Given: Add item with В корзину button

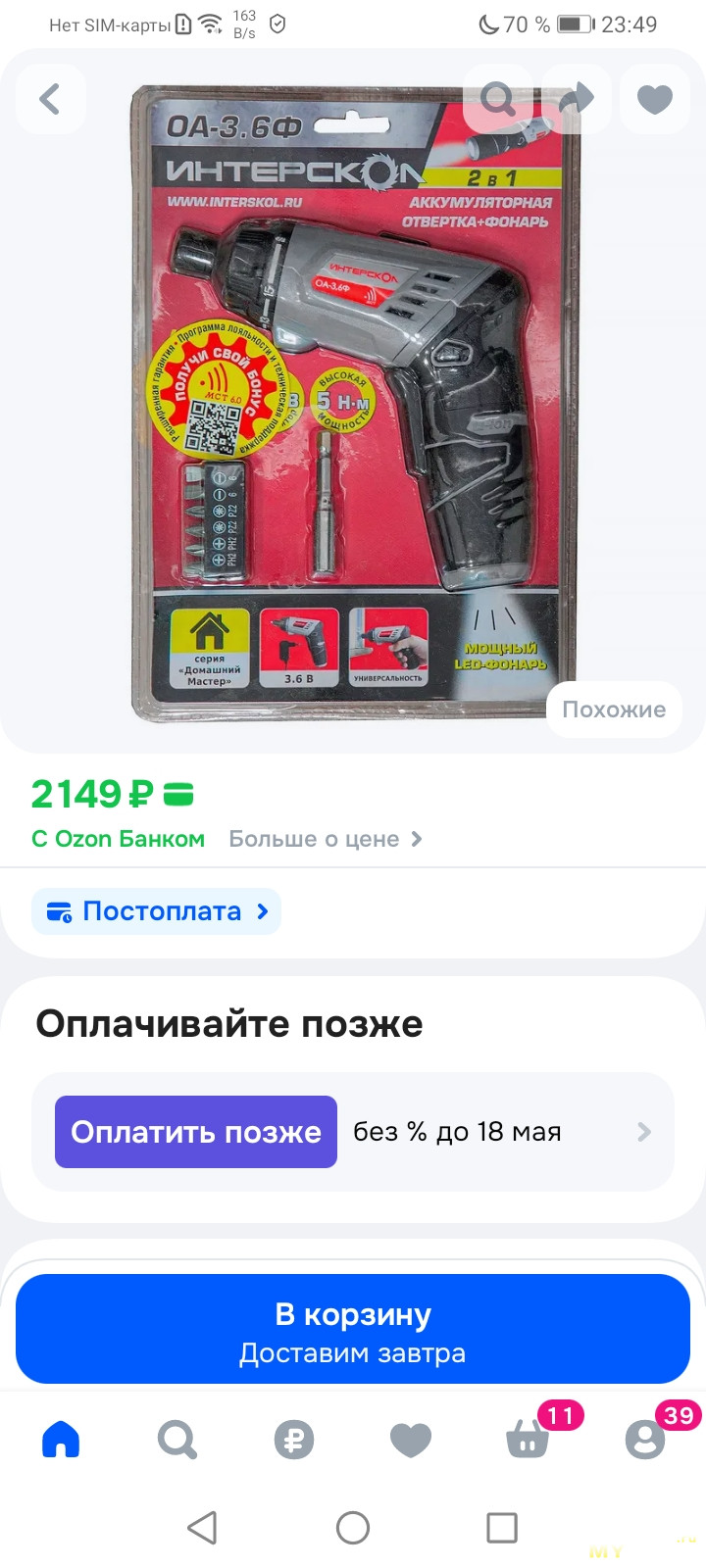Looking at the screenshot, I should pos(353,1330).
